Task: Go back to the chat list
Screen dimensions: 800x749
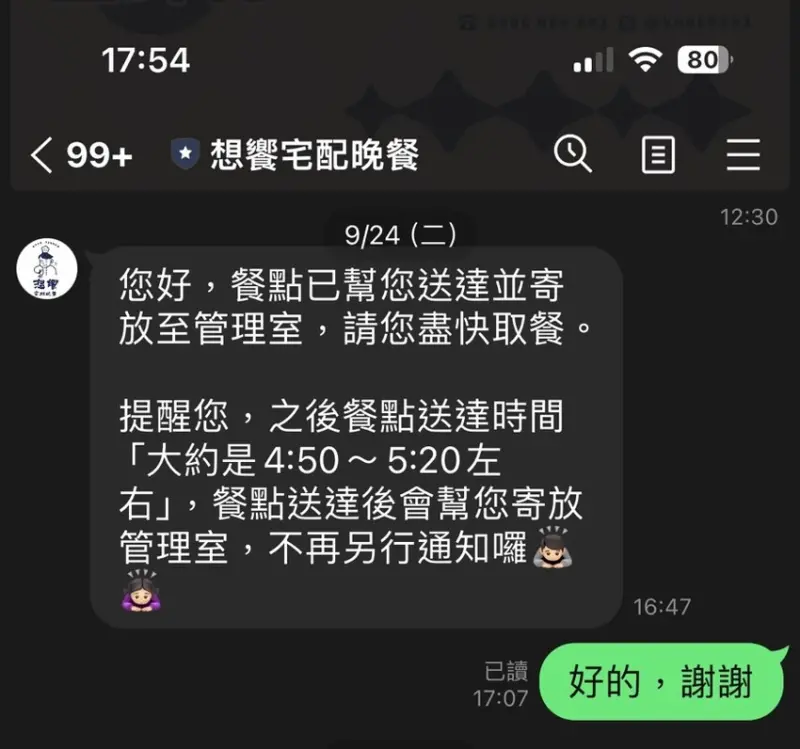Action: tap(42, 155)
